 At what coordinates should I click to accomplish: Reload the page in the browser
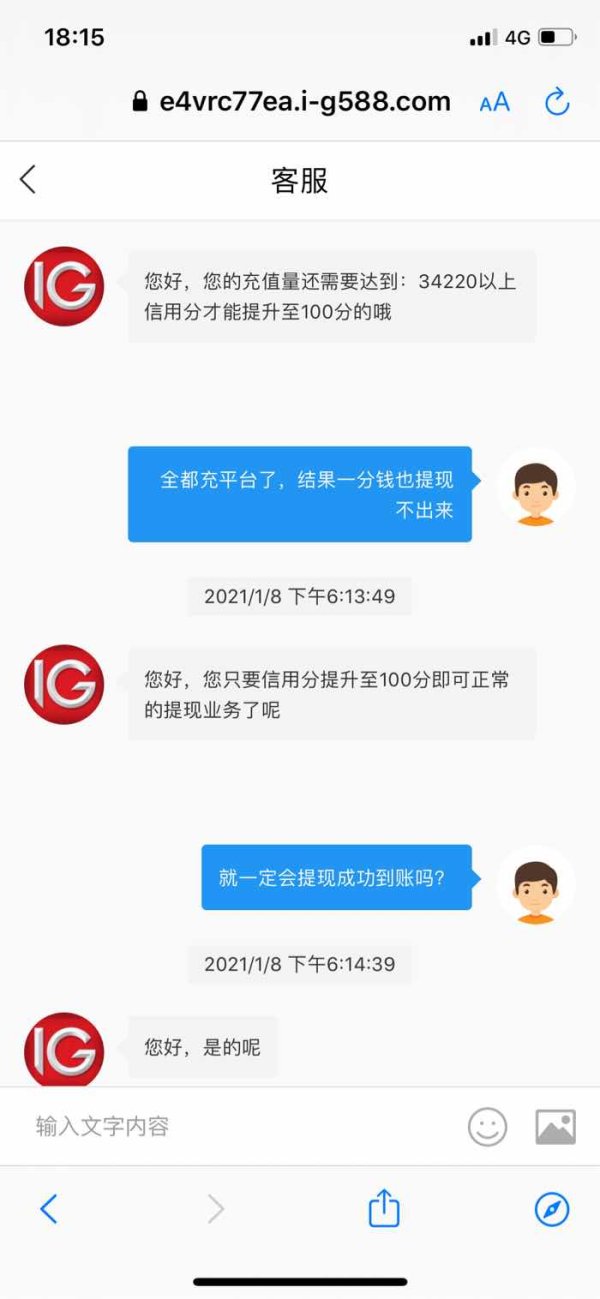click(557, 101)
